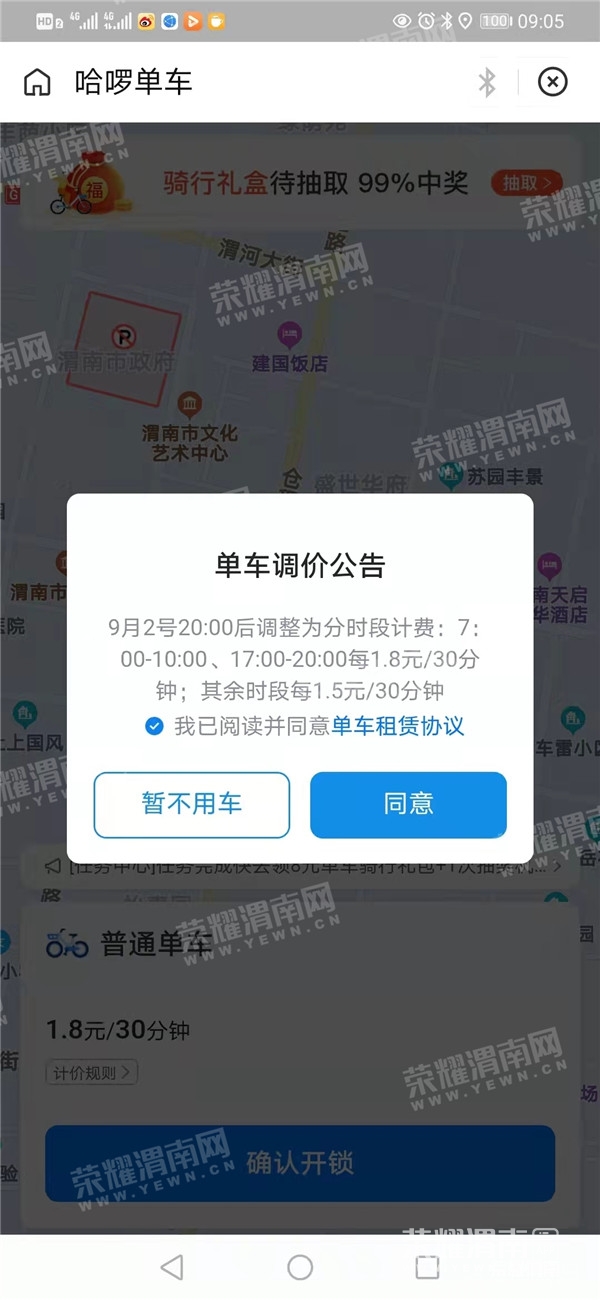This screenshot has width=600, height=1300.
Task: Open the 单车租赁协议 link
Action: 398,726
